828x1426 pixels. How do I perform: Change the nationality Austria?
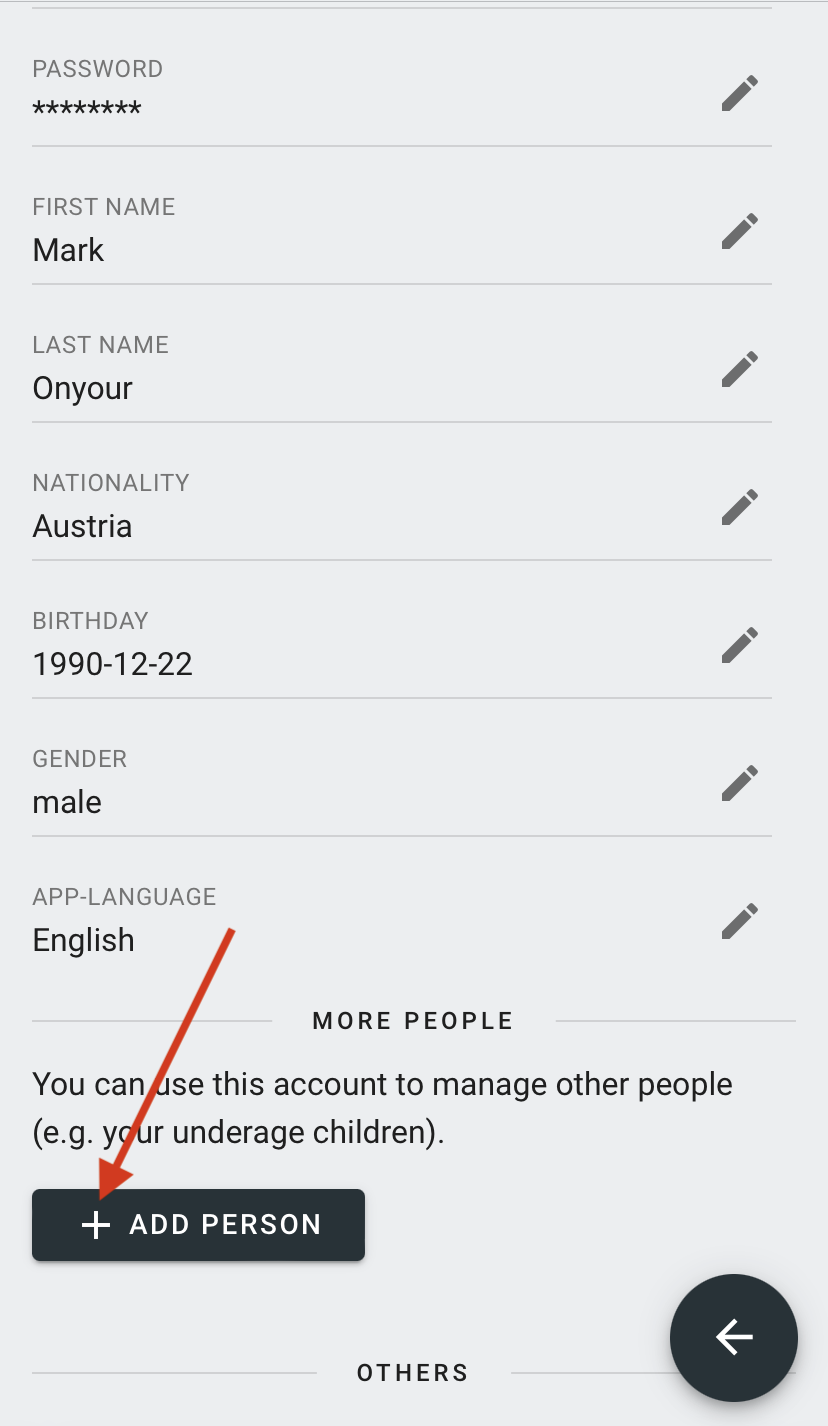[740, 508]
